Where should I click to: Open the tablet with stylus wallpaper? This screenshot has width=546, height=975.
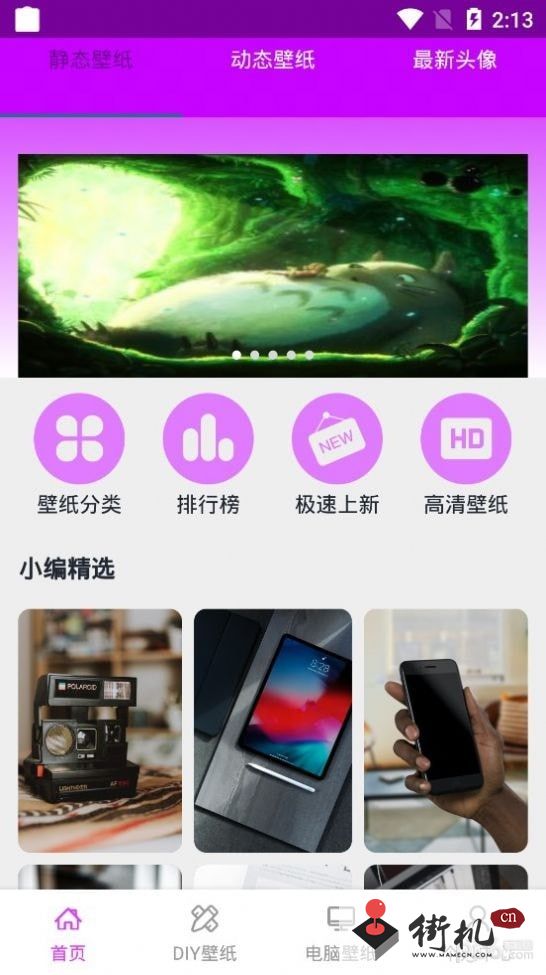pyautogui.click(x=272, y=730)
